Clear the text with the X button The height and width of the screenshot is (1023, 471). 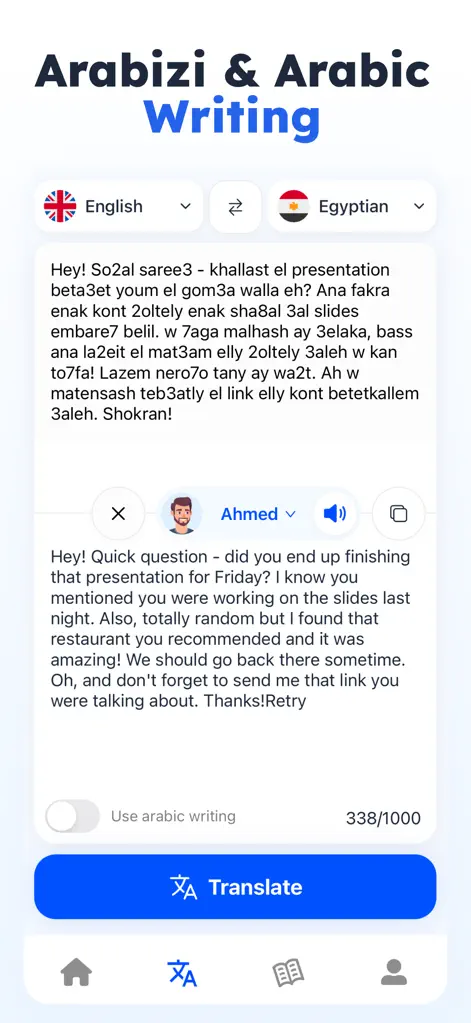point(118,514)
